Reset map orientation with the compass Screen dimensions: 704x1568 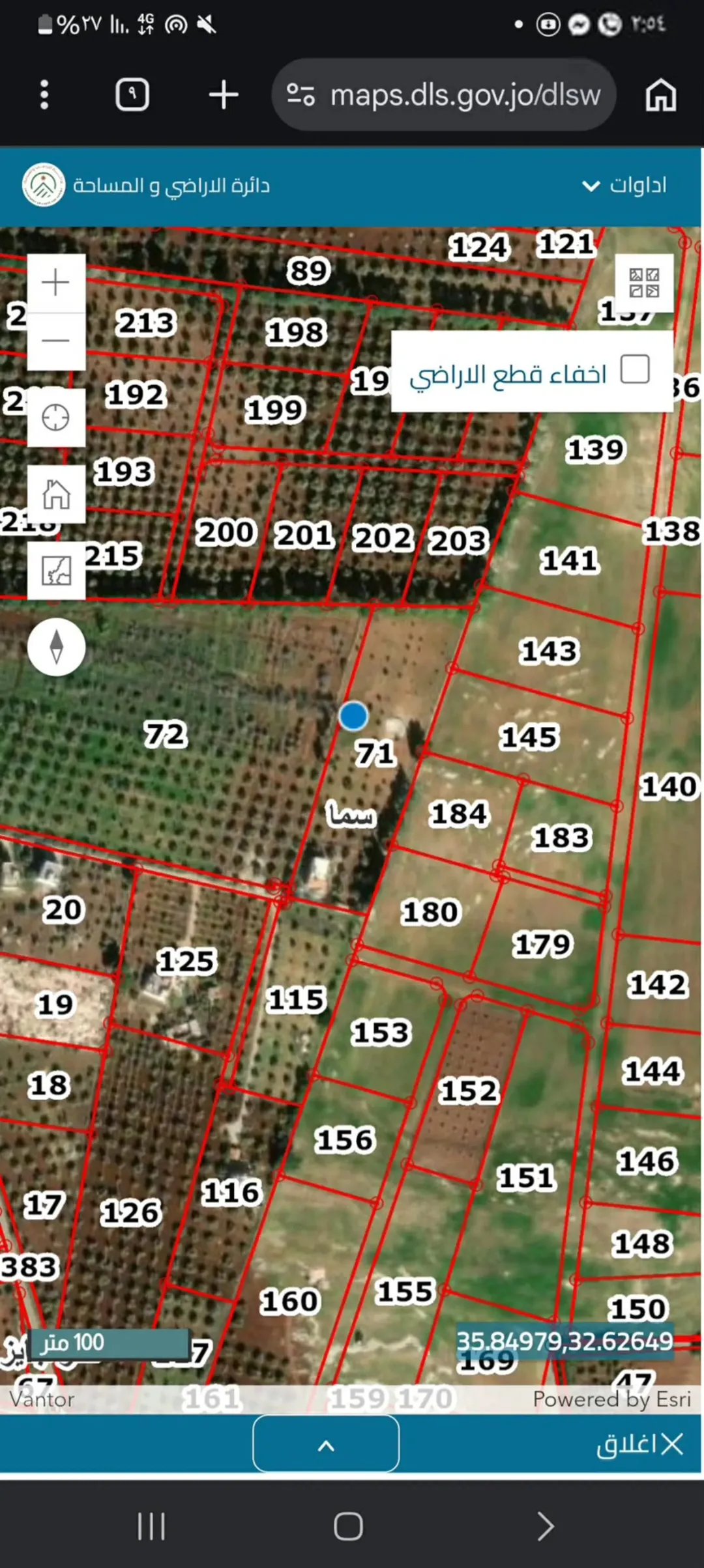(56, 647)
